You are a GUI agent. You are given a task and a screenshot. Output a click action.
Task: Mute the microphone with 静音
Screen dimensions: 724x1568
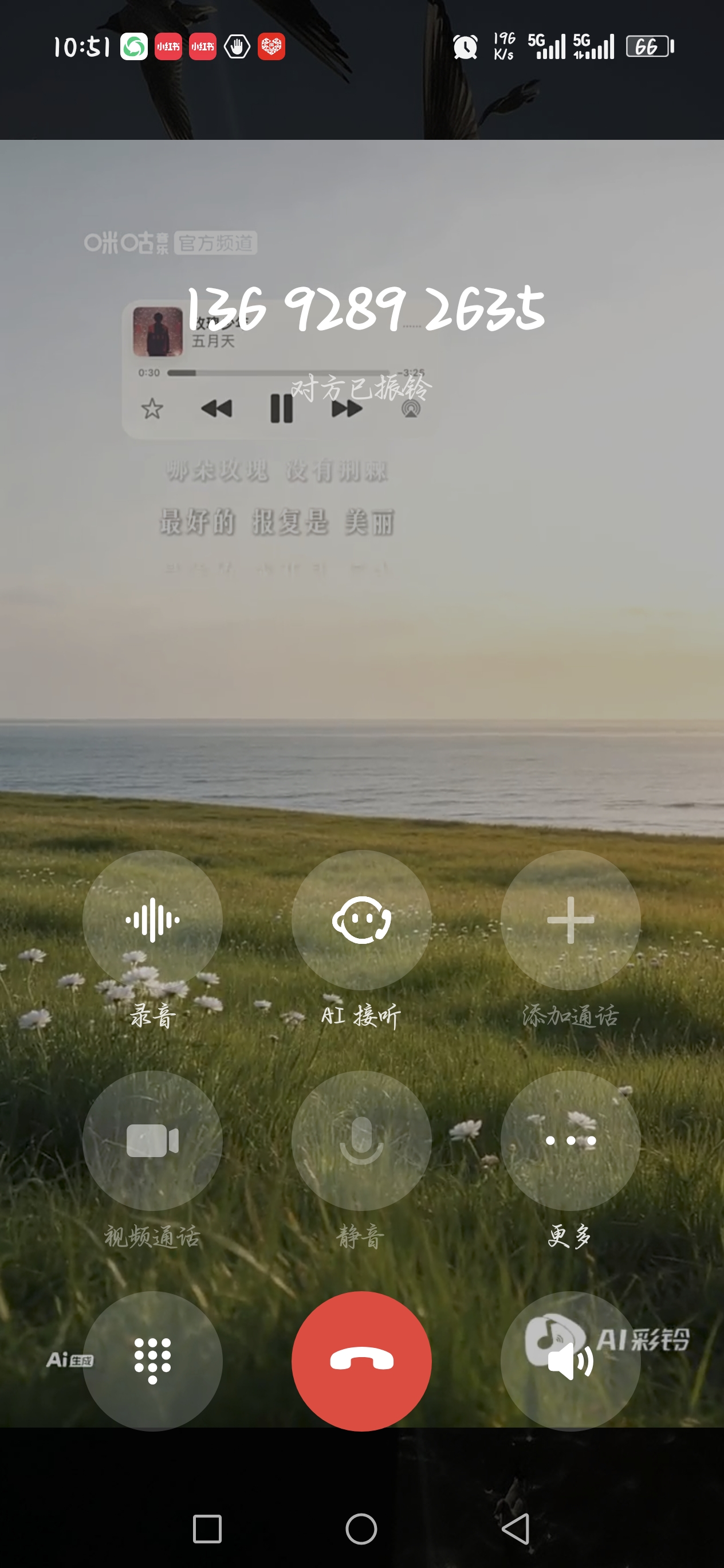[361, 1140]
